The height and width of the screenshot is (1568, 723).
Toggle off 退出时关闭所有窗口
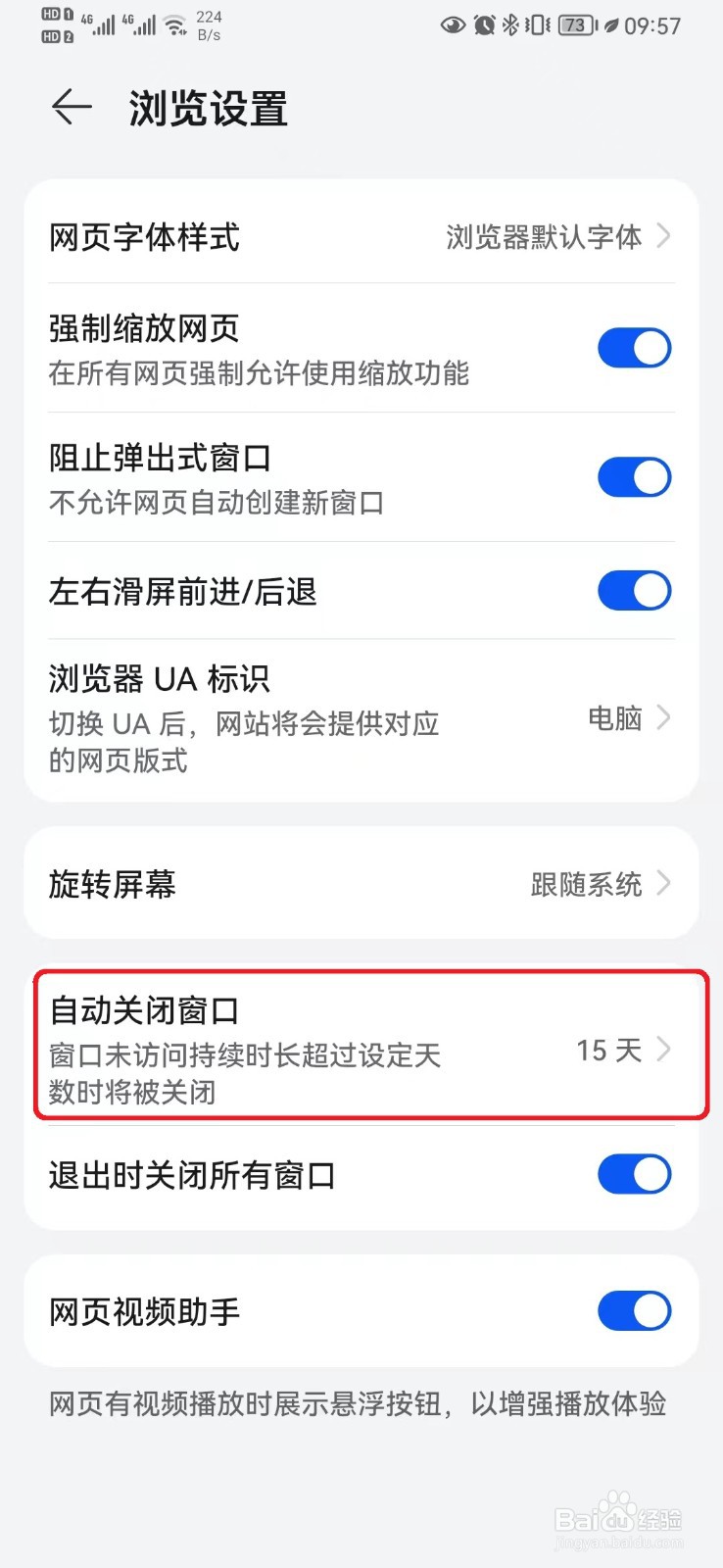[634, 1175]
